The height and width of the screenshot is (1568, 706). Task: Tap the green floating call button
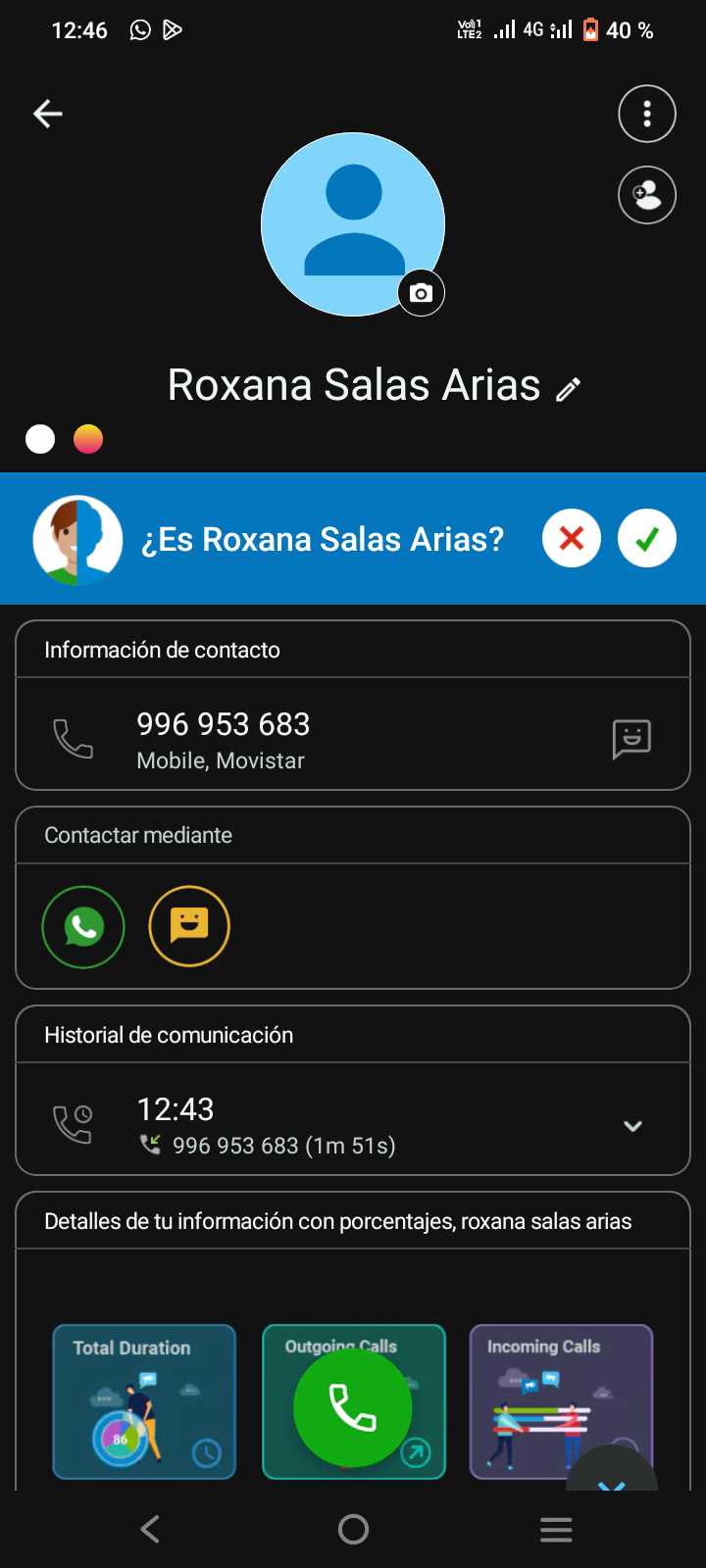[x=352, y=1408]
